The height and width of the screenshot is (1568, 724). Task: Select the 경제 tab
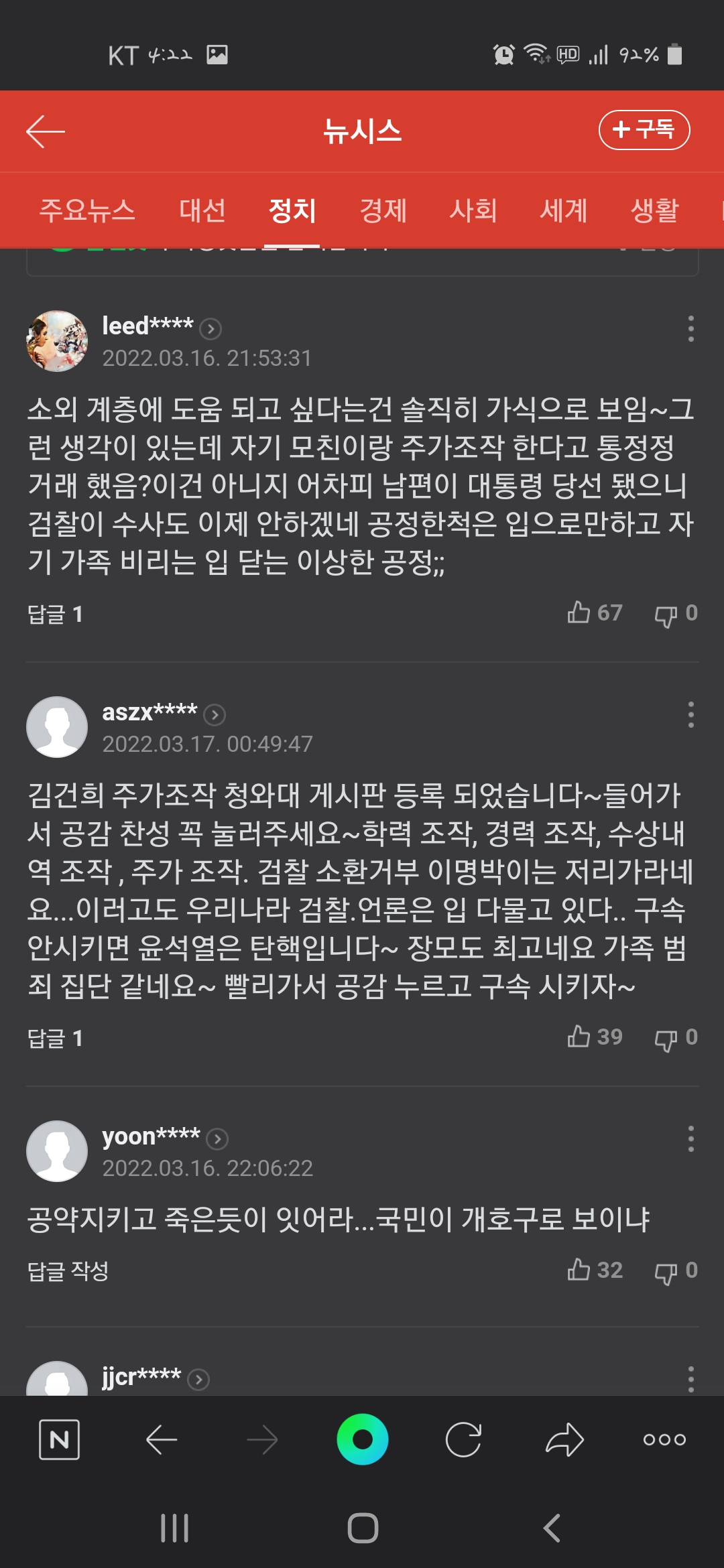(383, 210)
